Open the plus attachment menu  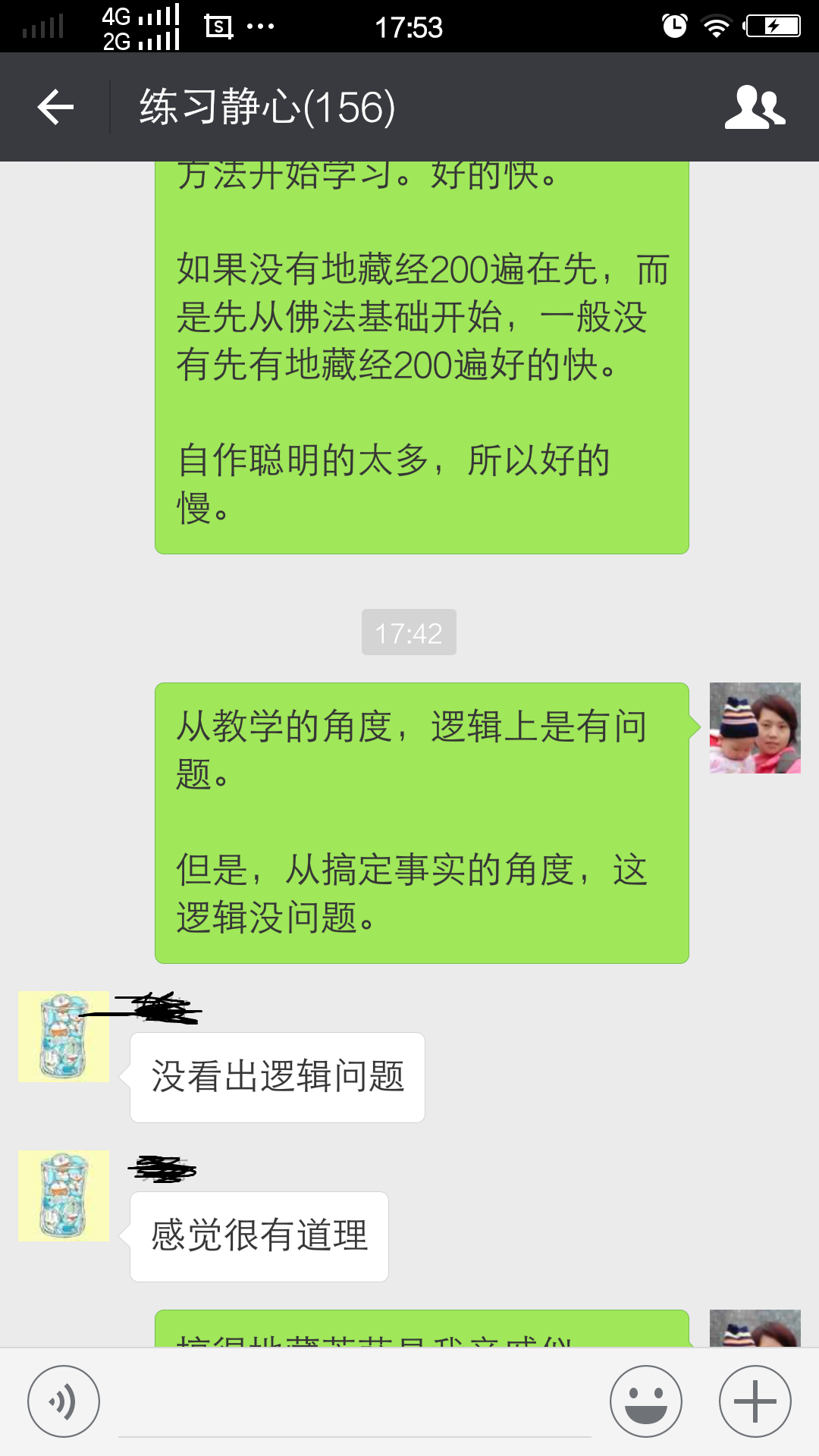(x=755, y=1401)
